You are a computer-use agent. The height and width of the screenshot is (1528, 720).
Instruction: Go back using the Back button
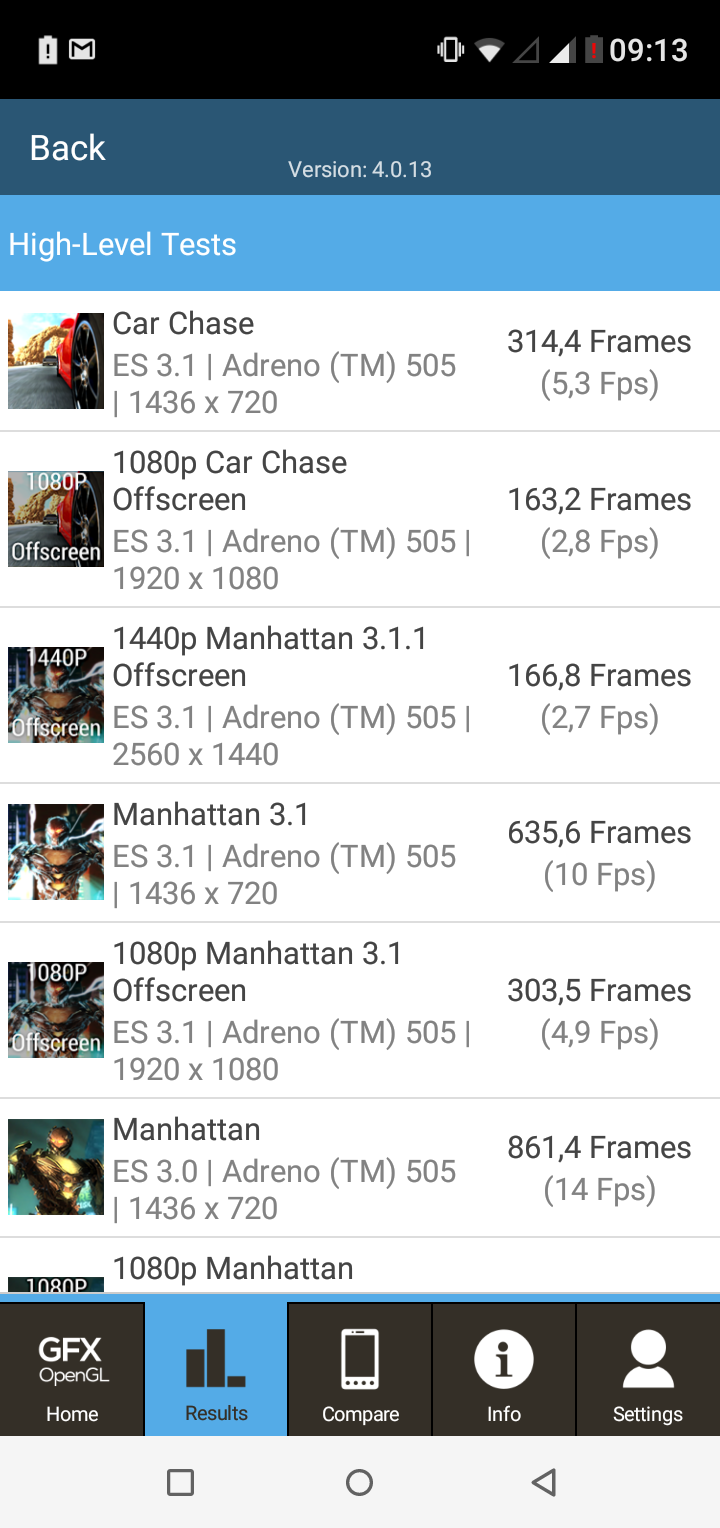coord(67,148)
